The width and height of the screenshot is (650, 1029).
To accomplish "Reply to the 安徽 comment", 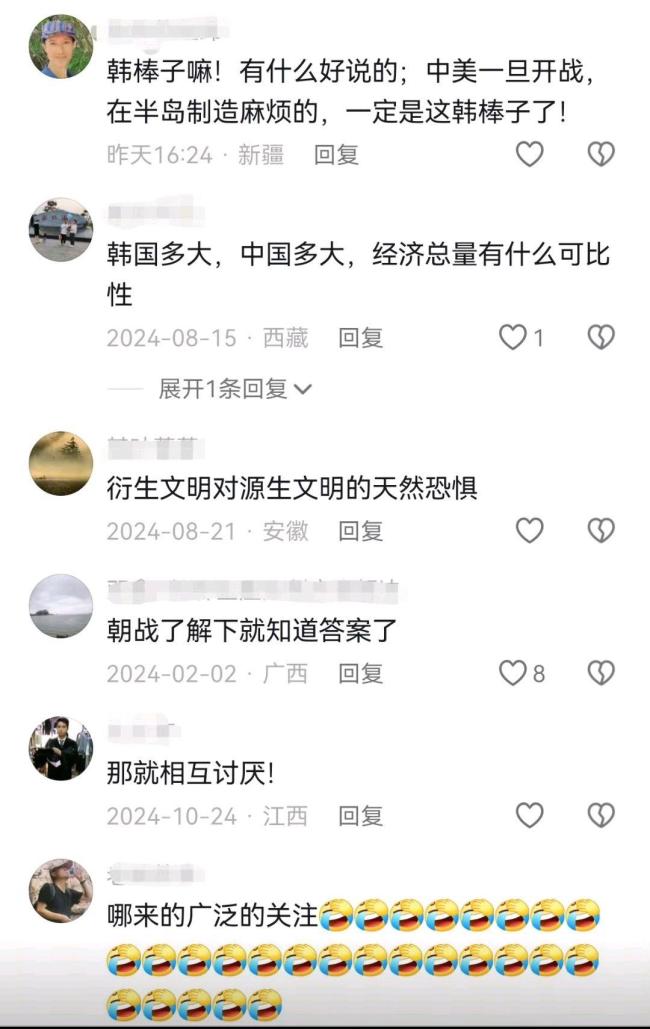I will coord(360,531).
